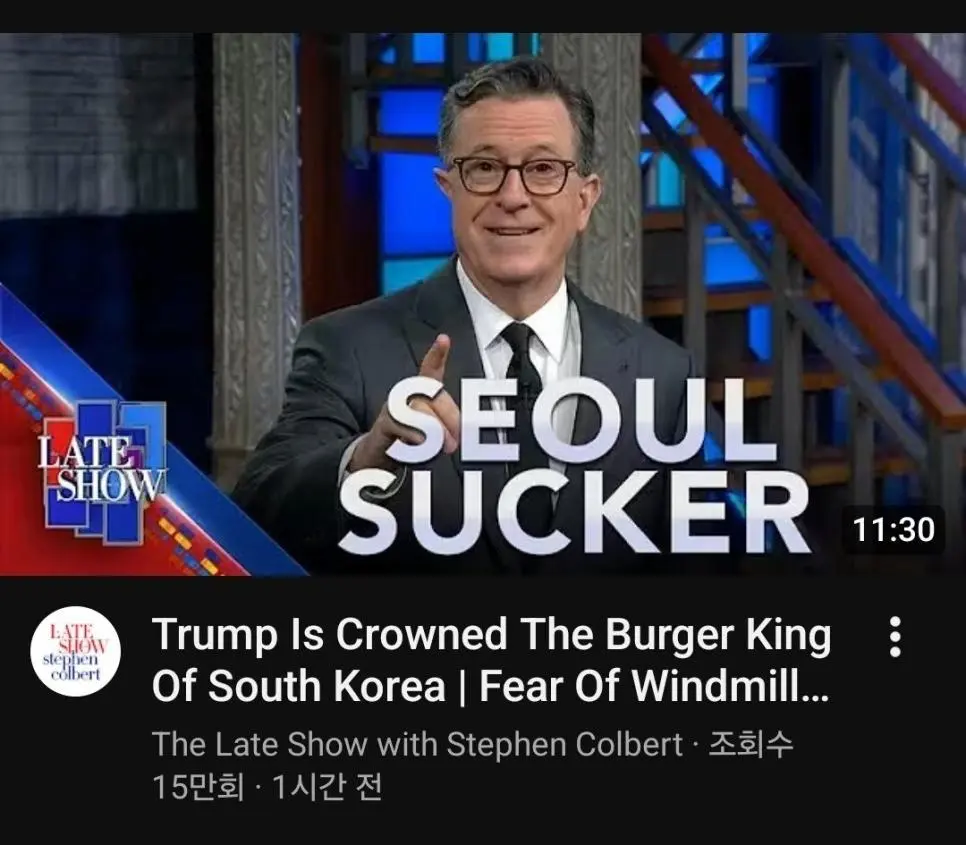Open video titled Trump Is Crowned The Burger King
The height and width of the screenshot is (845, 966).
(x=490, y=661)
